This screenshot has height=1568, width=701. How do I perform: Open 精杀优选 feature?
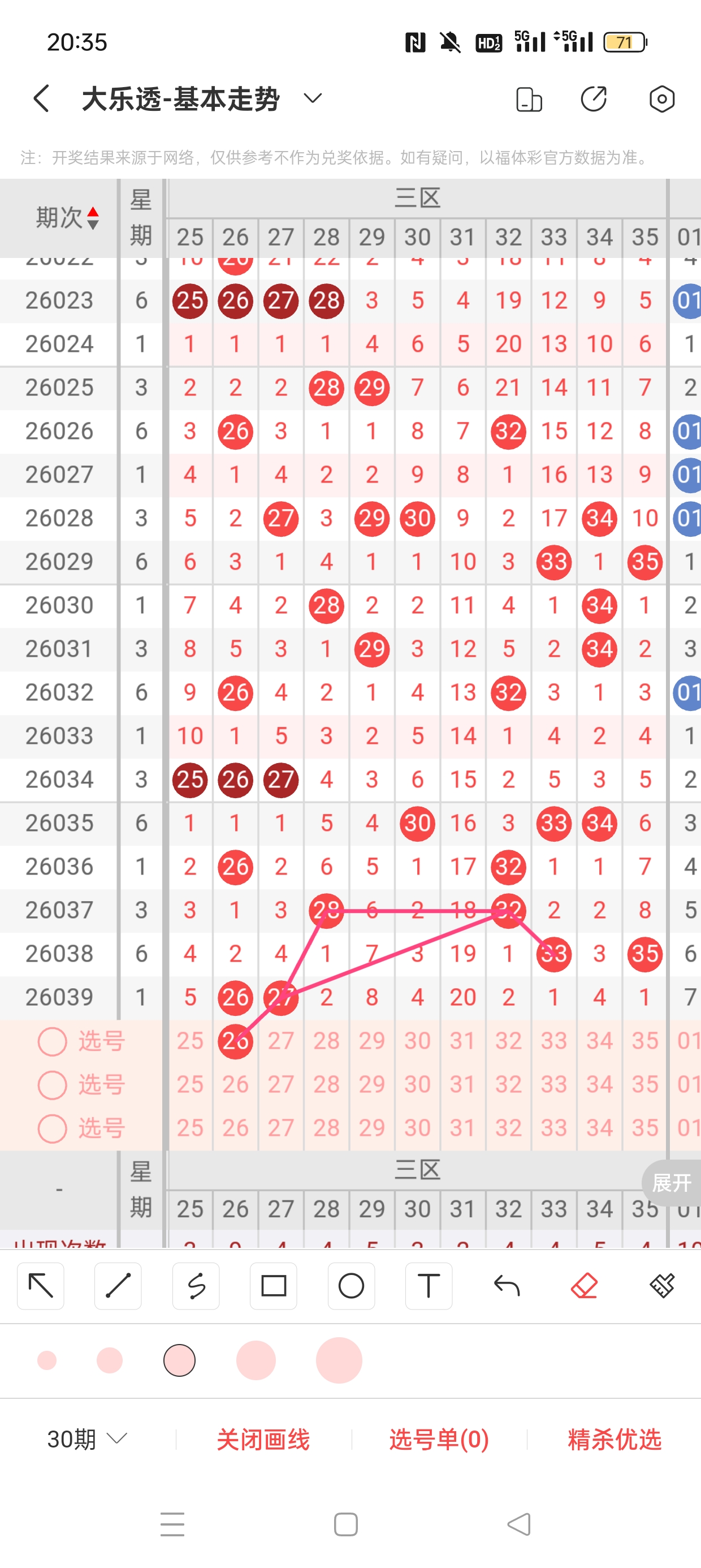click(x=614, y=1439)
